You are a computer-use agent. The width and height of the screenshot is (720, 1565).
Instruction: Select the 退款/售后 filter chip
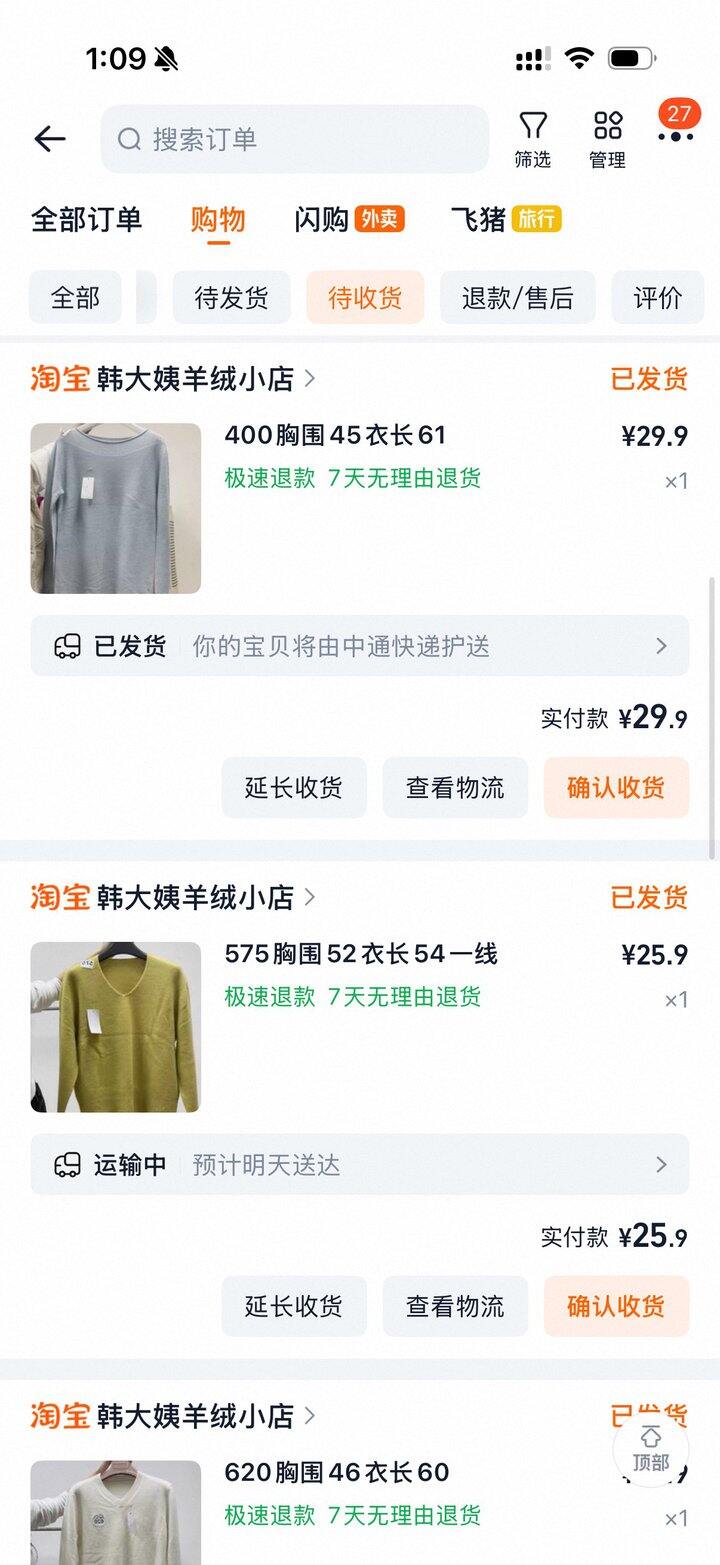pos(517,297)
